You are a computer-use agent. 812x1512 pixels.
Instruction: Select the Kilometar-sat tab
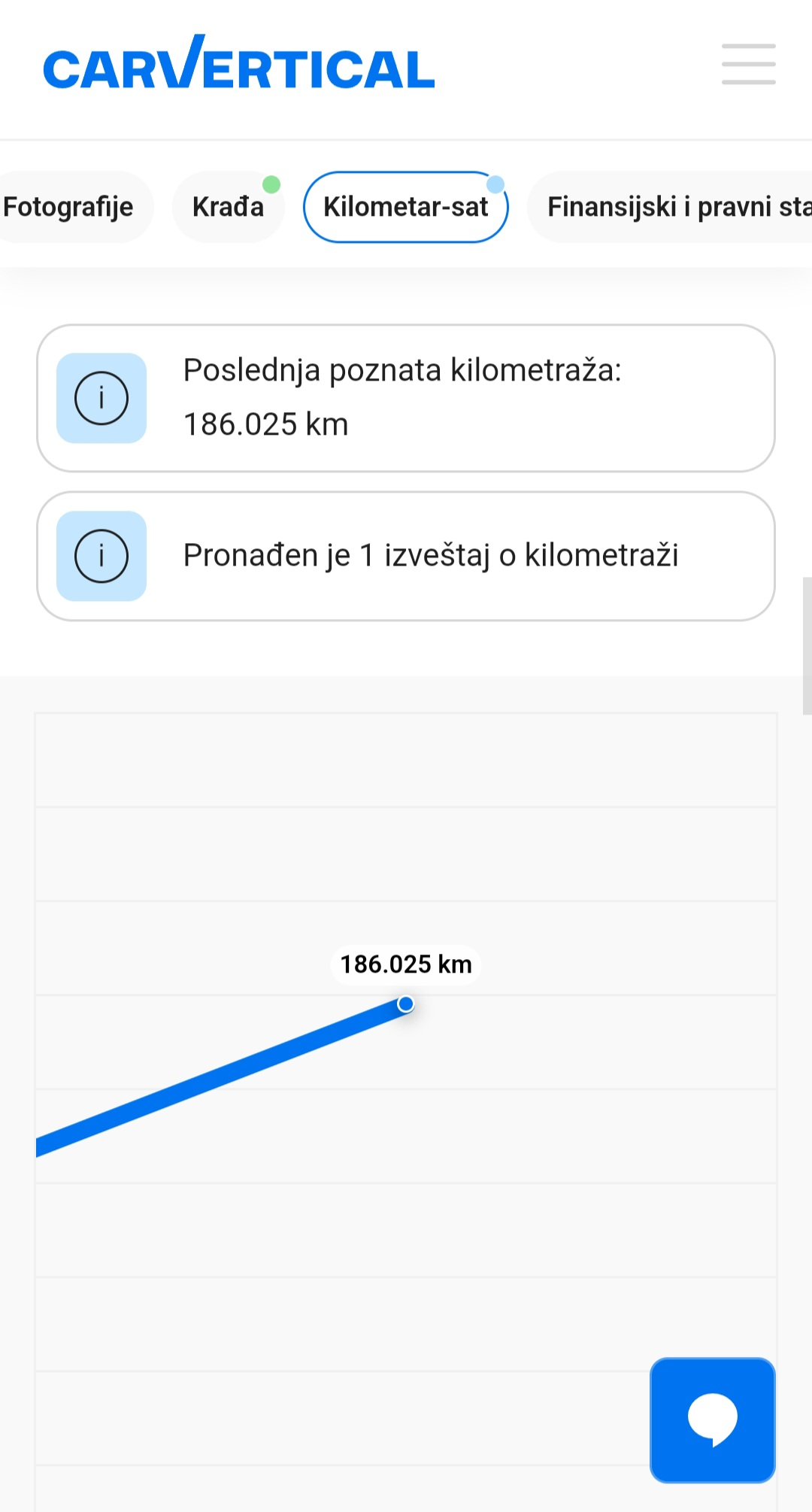[406, 207]
